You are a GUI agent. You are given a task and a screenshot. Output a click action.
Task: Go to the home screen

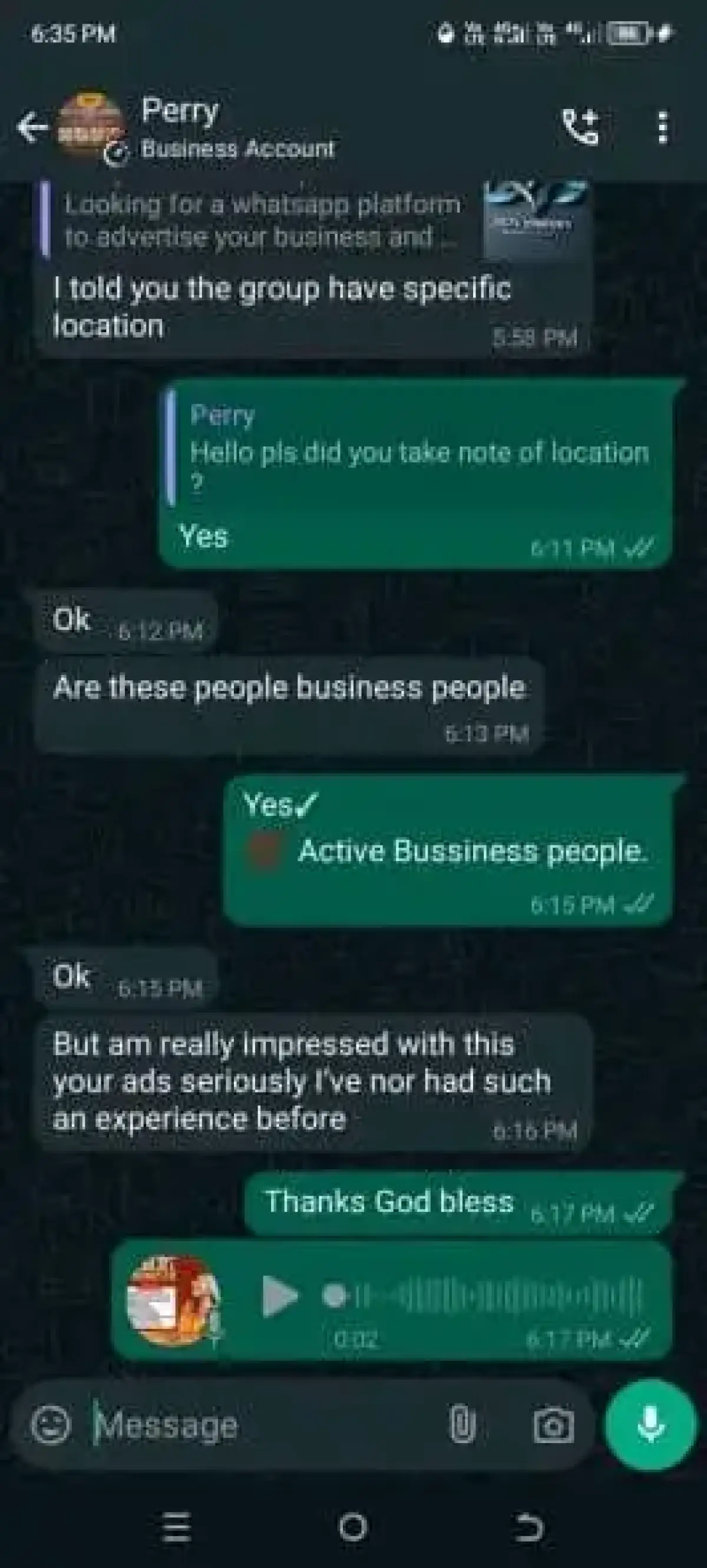[353, 1527]
